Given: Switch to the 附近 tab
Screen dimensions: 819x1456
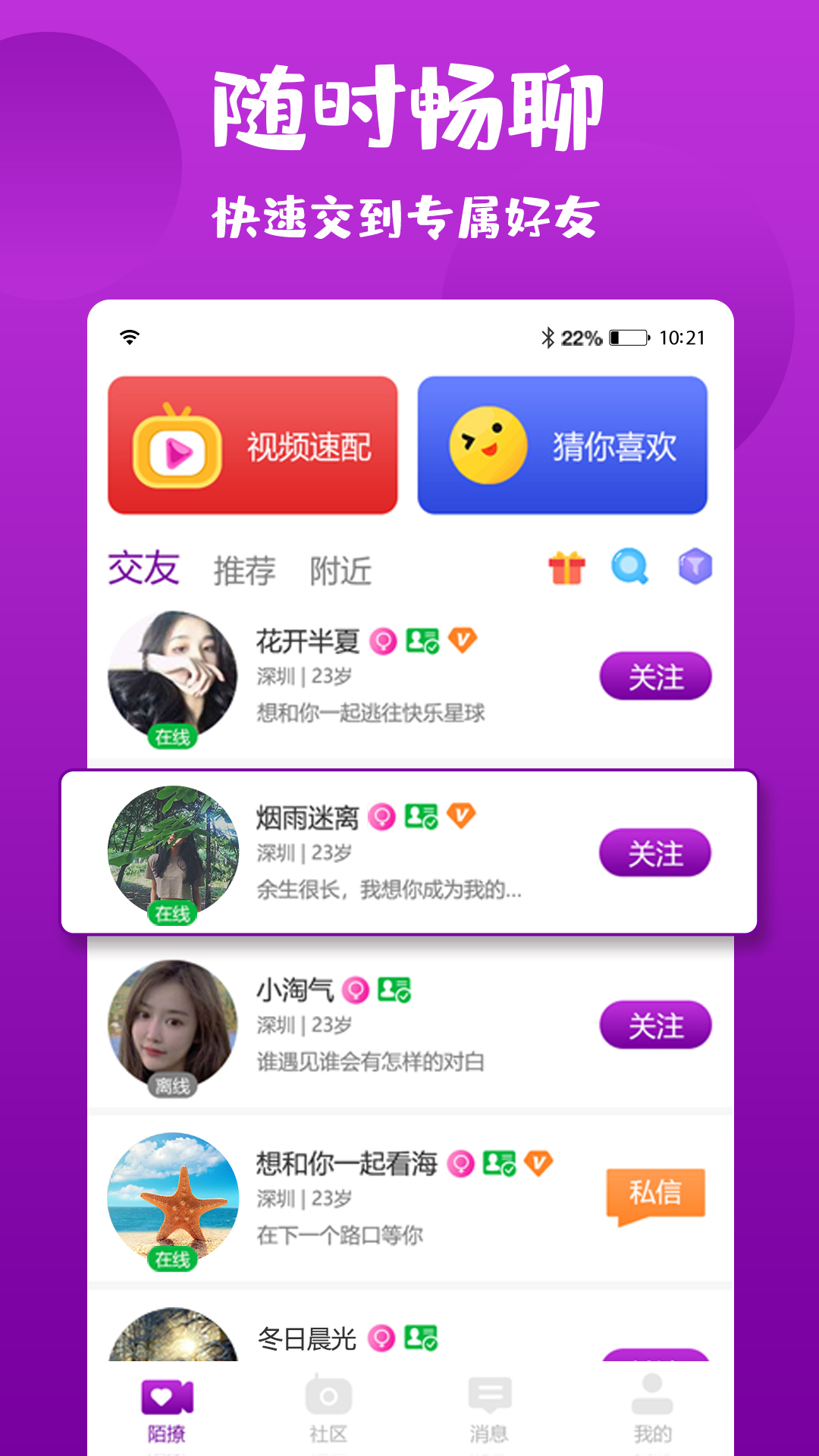Looking at the screenshot, I should point(342,572).
